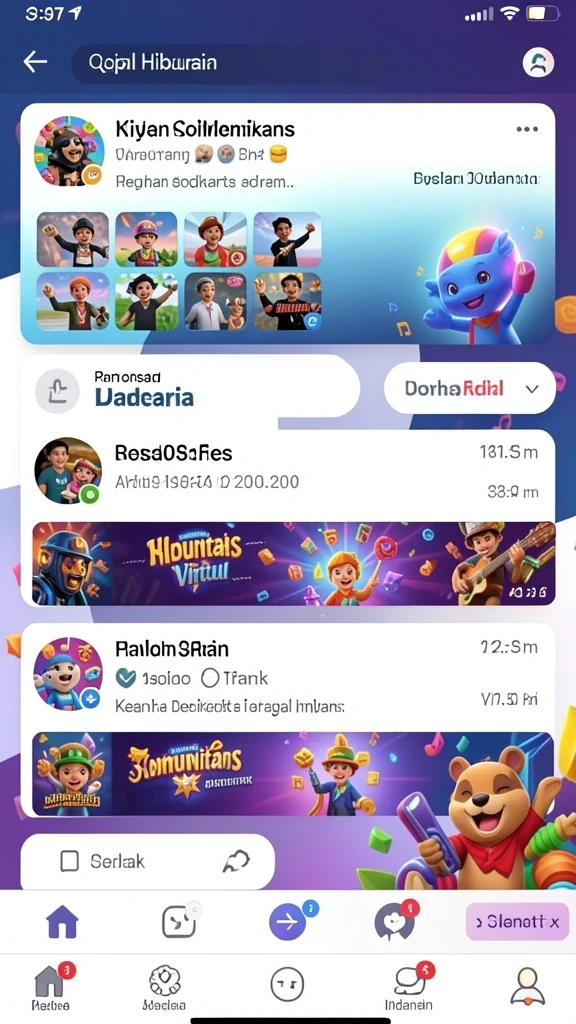The height and width of the screenshot is (1024, 576).
Task: Switch to the Jdacleia tab
Action: point(164,987)
